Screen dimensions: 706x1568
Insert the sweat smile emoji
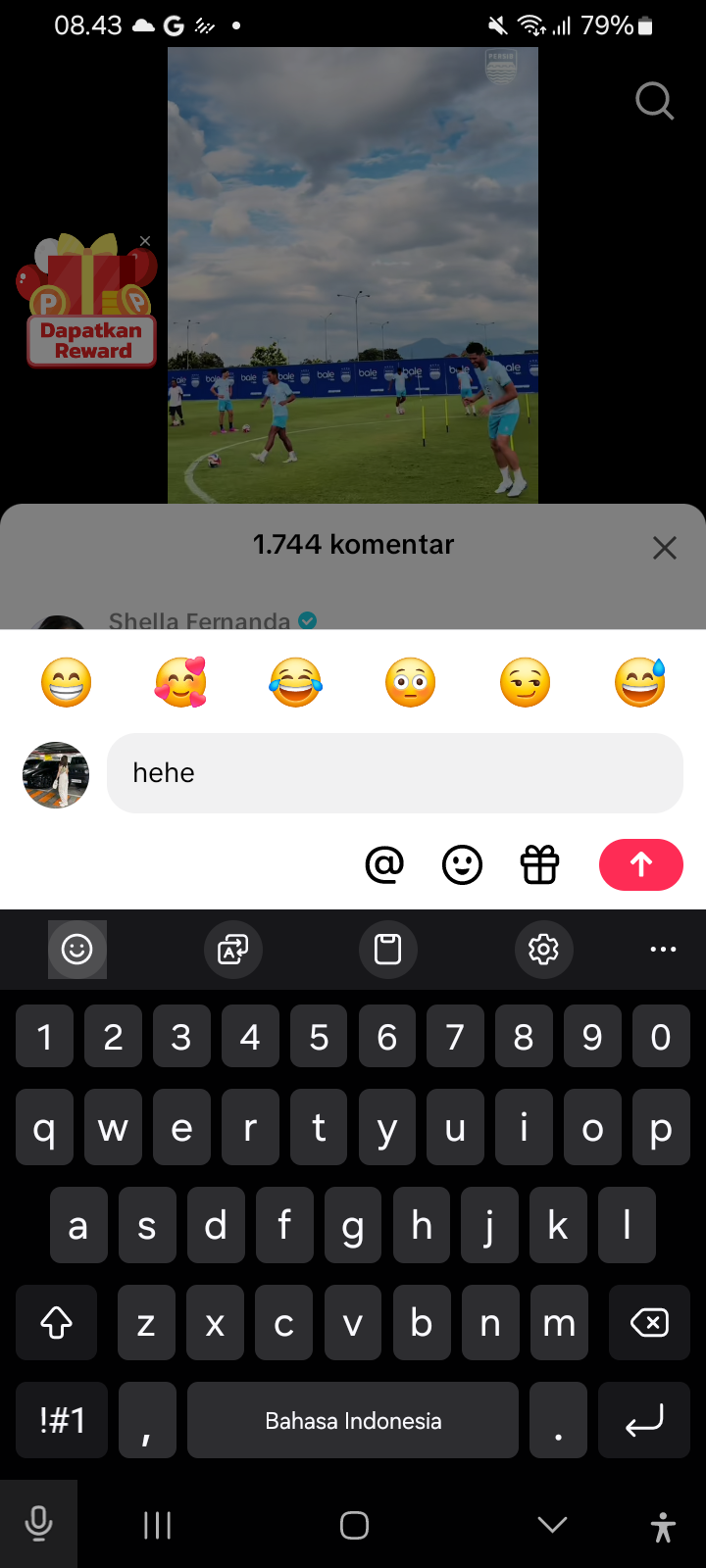(639, 683)
